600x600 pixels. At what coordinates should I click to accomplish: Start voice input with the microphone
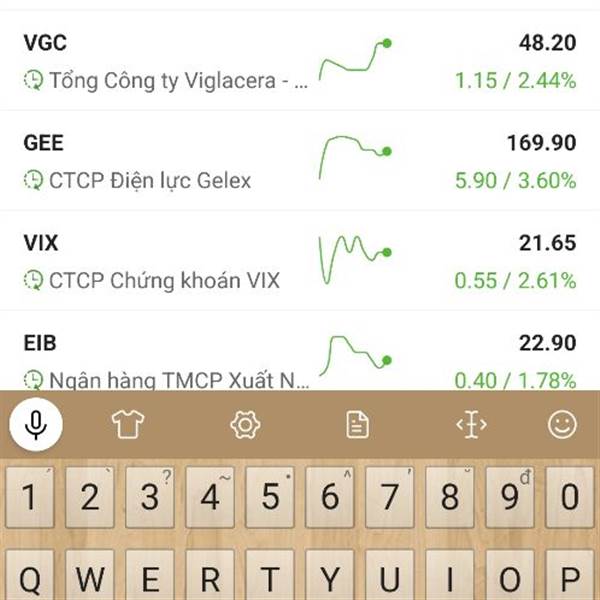tap(36, 425)
